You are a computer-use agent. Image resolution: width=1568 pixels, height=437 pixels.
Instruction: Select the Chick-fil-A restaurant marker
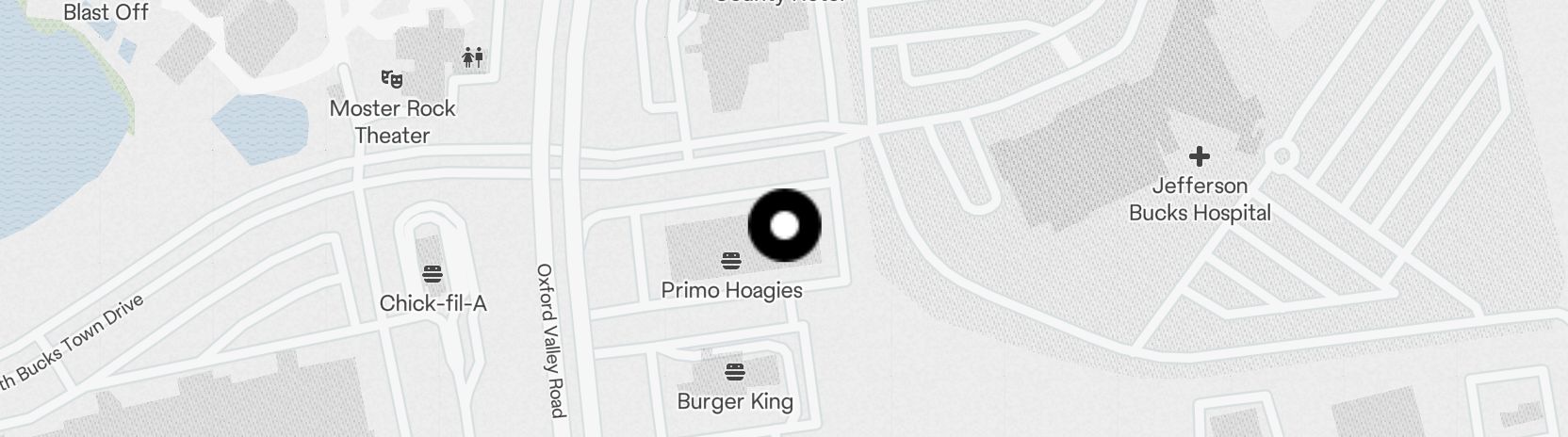point(433,275)
